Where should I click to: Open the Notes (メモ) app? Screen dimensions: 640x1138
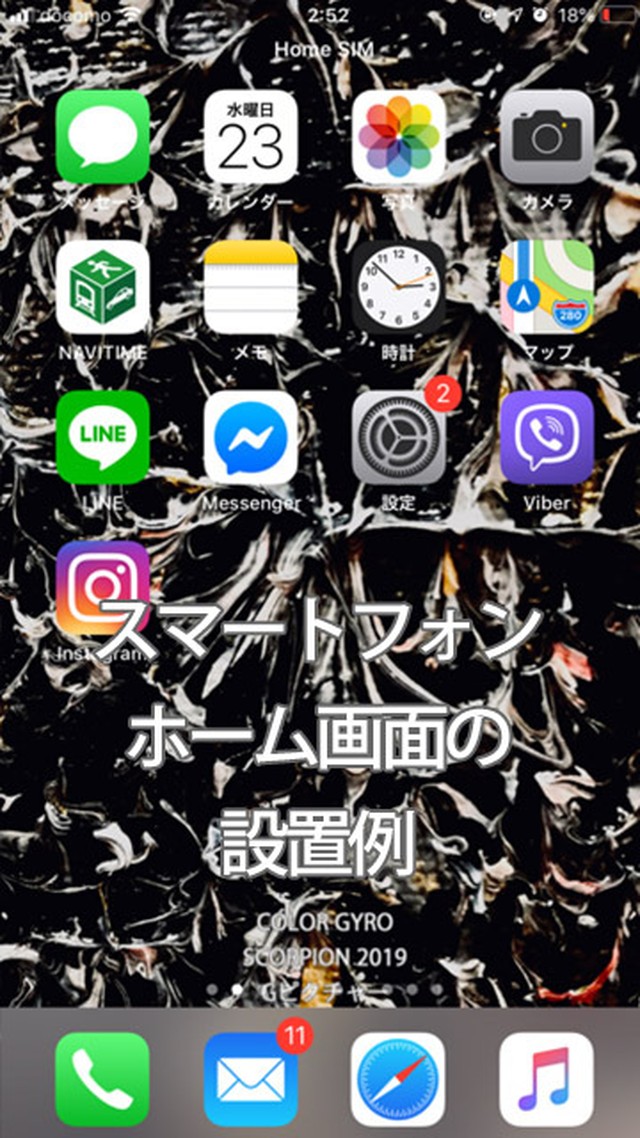[251, 287]
